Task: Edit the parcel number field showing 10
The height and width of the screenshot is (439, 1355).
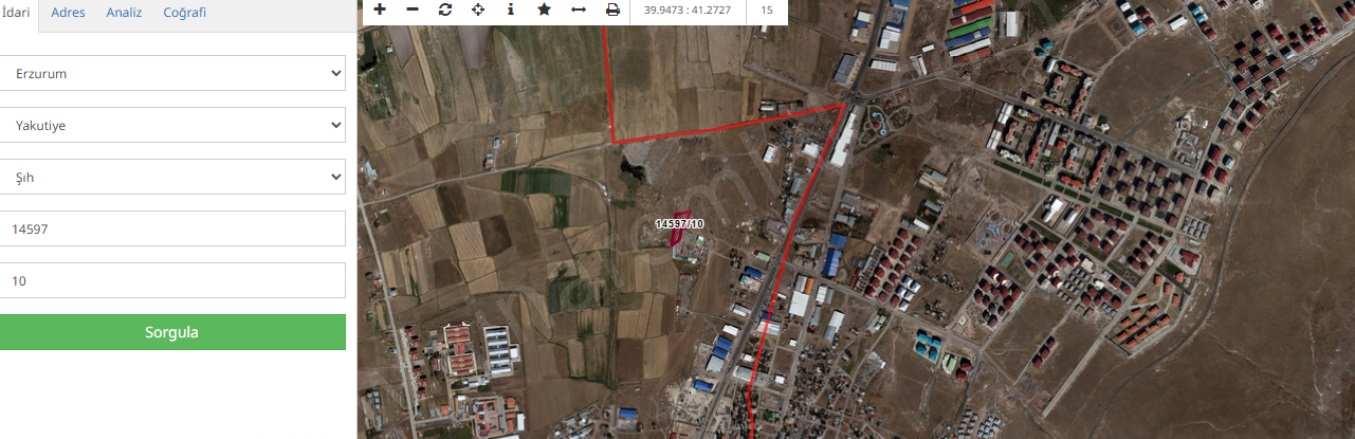Action: coord(172,281)
